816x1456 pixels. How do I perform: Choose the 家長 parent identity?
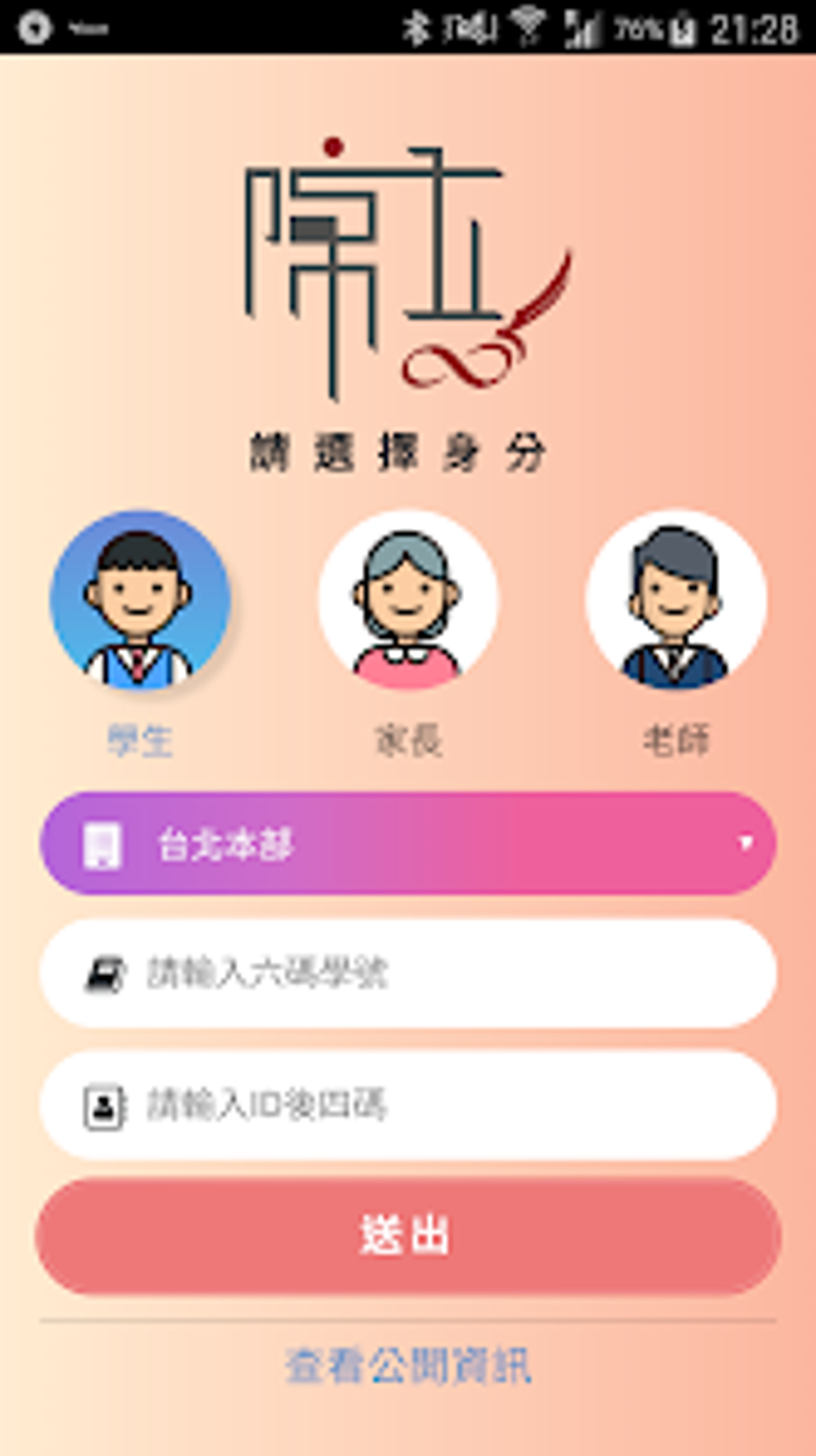pos(408,601)
